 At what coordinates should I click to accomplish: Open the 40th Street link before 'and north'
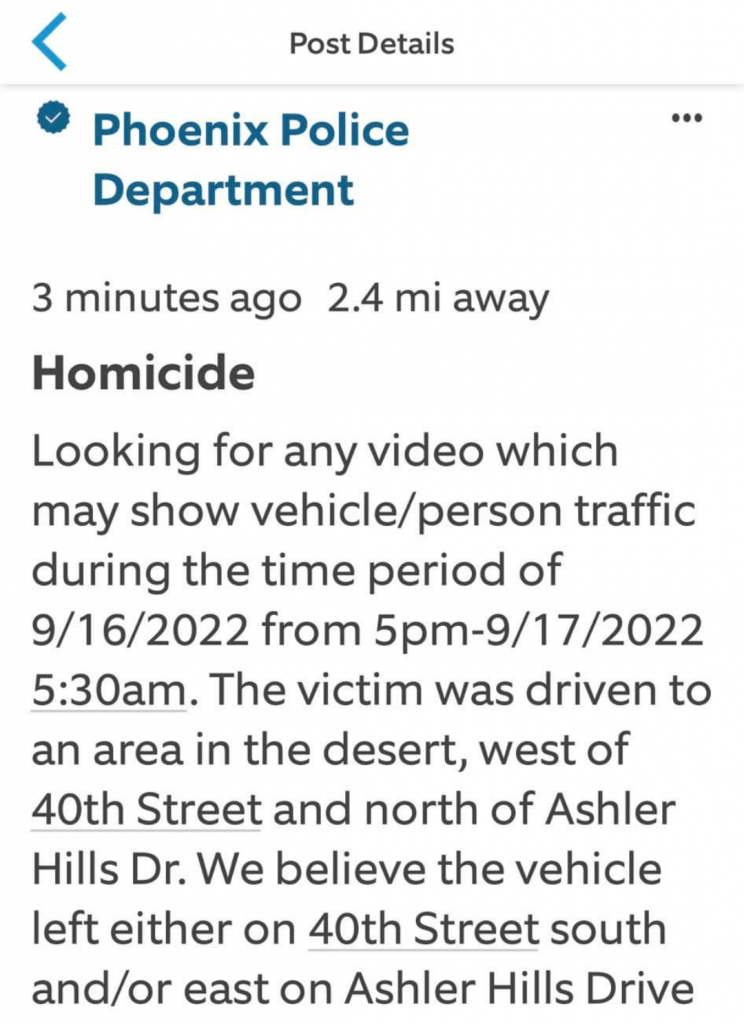[146, 810]
